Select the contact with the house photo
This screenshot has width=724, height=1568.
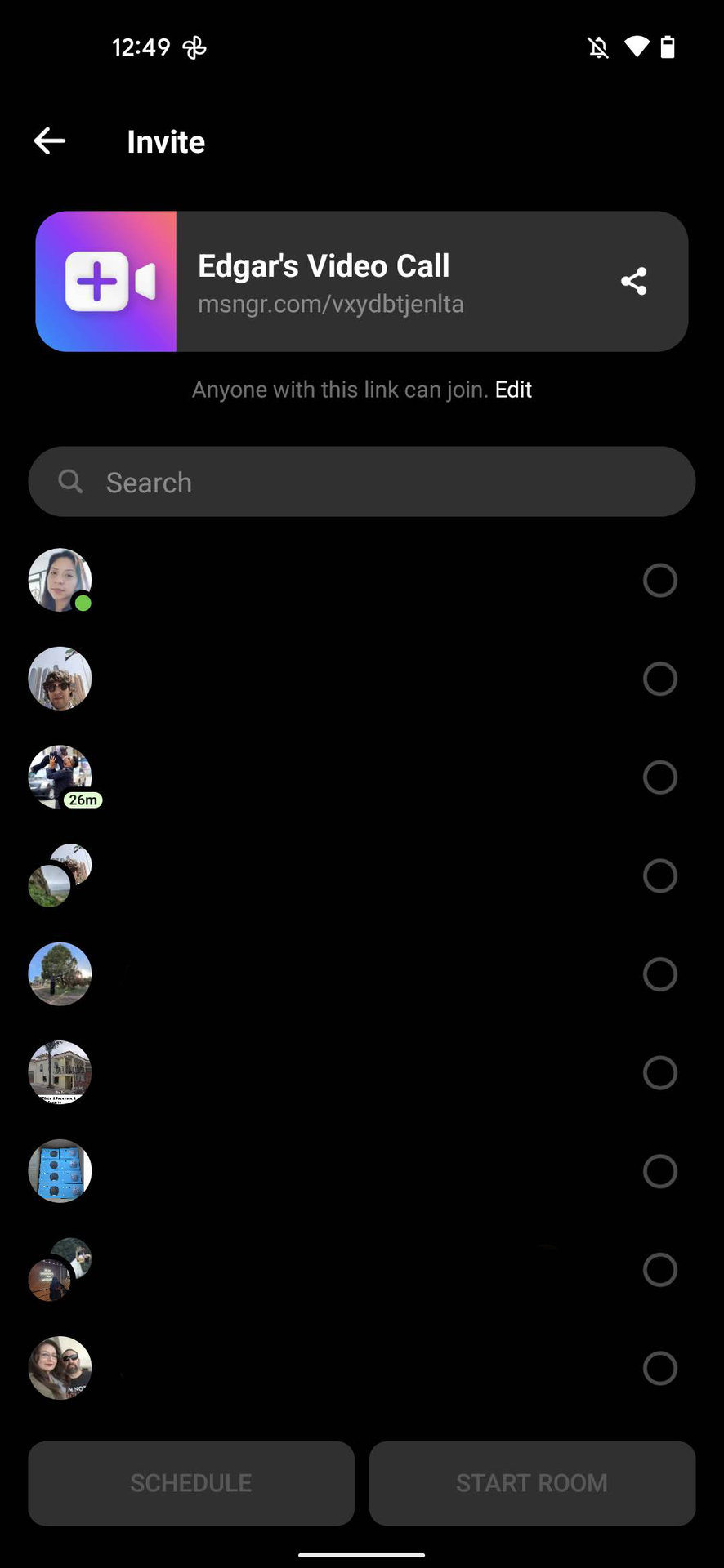[659, 1073]
